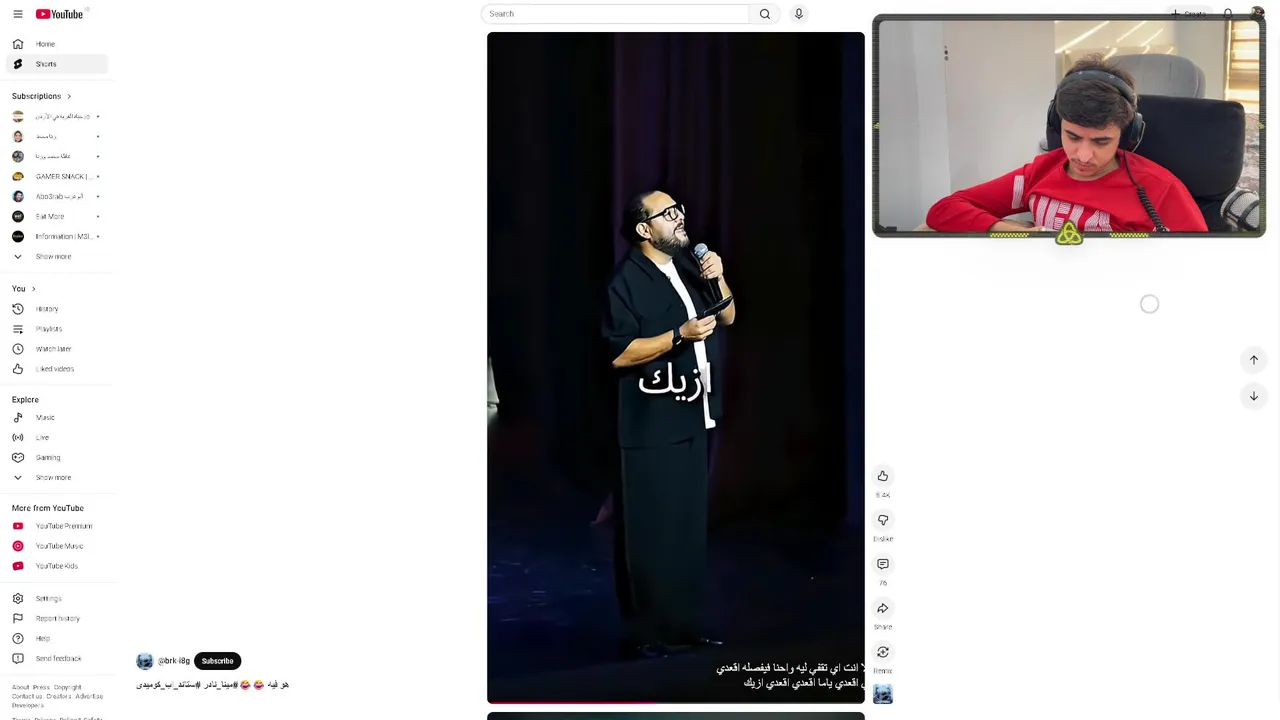Open History in the sidebar
This screenshot has height=720, width=1280.
pos(46,309)
